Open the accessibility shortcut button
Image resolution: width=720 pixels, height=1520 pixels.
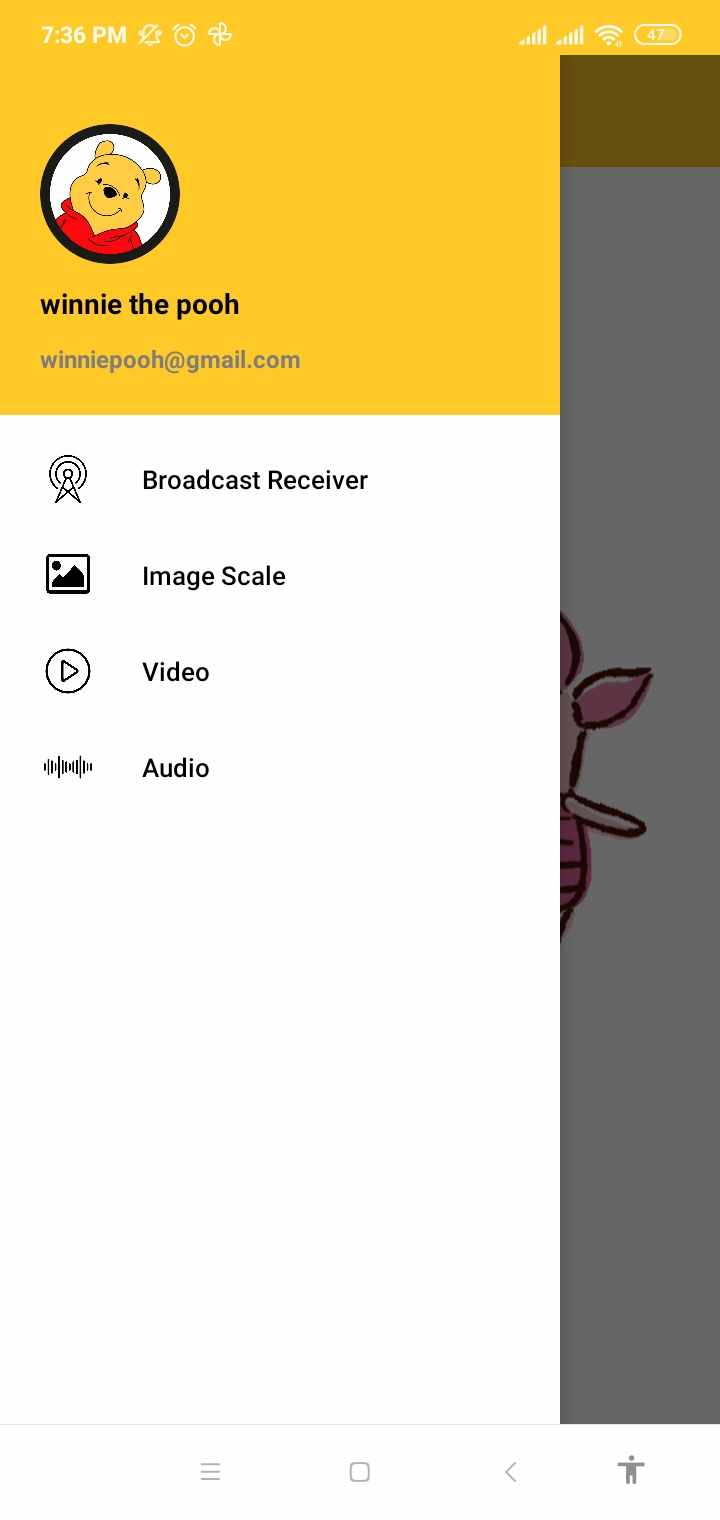pos(631,1470)
